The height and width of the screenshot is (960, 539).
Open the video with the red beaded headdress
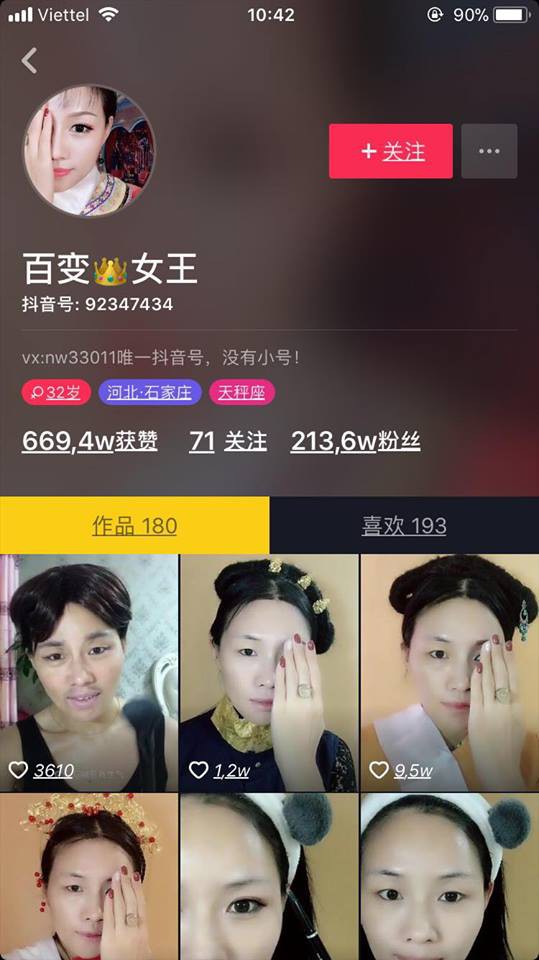pyautogui.click(x=89, y=877)
